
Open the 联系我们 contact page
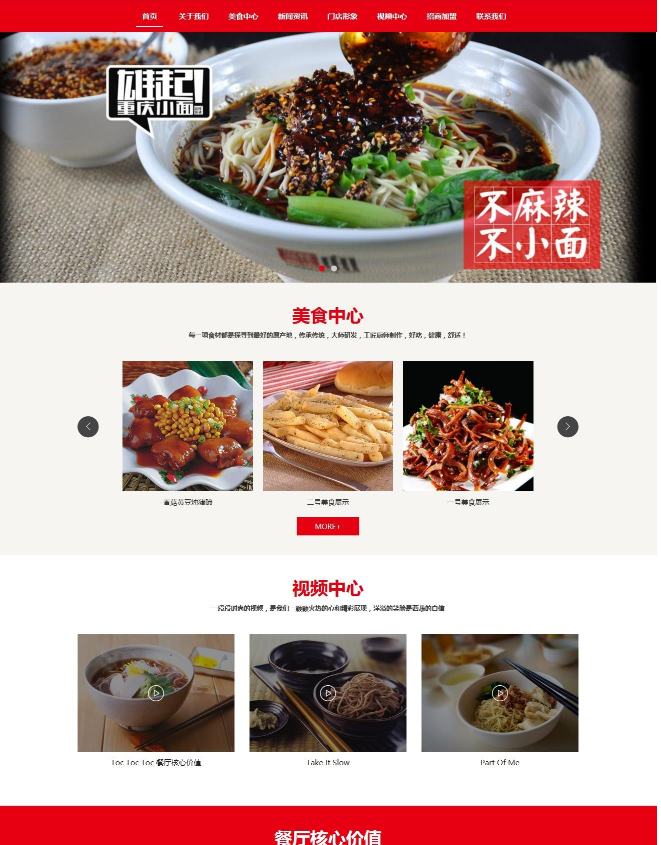pyautogui.click(x=491, y=16)
